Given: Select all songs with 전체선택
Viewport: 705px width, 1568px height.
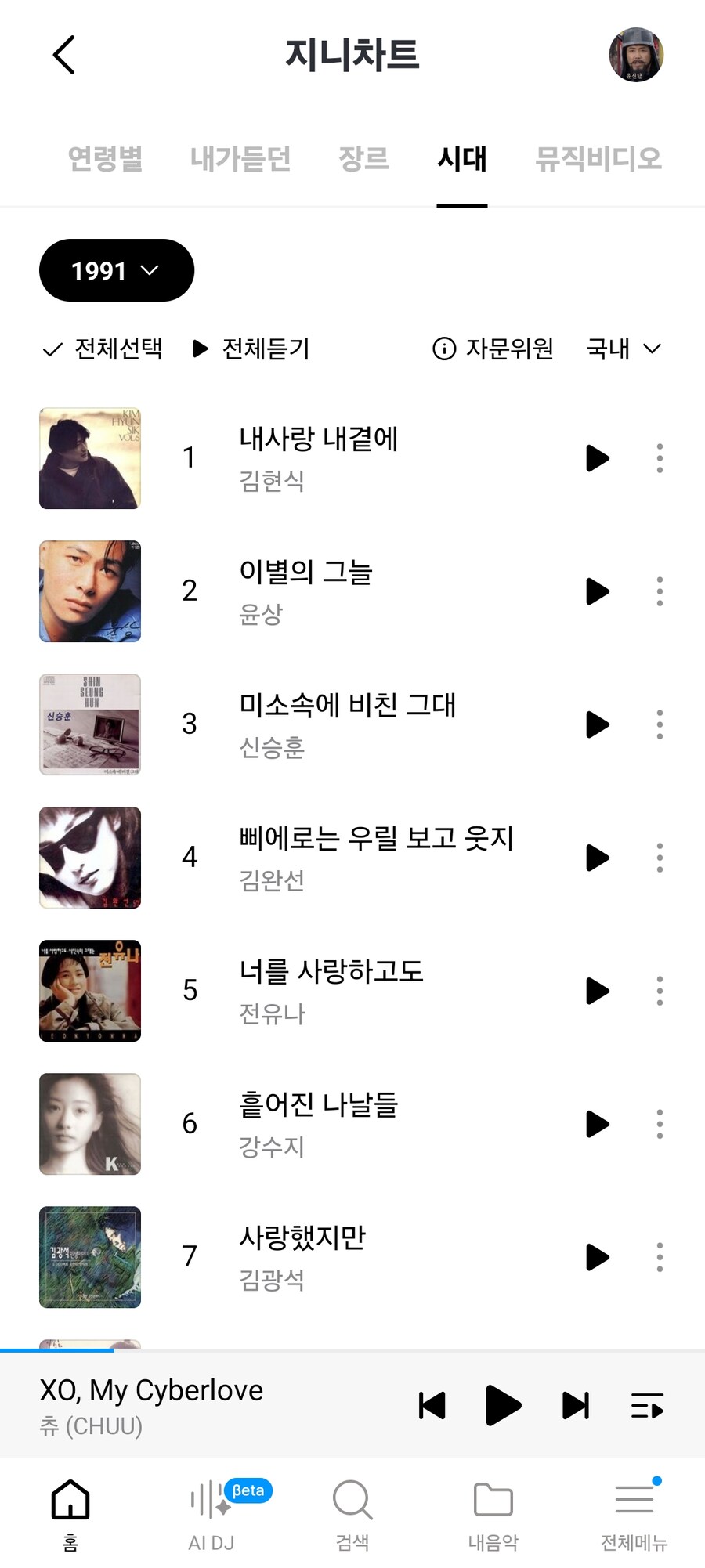Looking at the screenshot, I should (x=103, y=349).
